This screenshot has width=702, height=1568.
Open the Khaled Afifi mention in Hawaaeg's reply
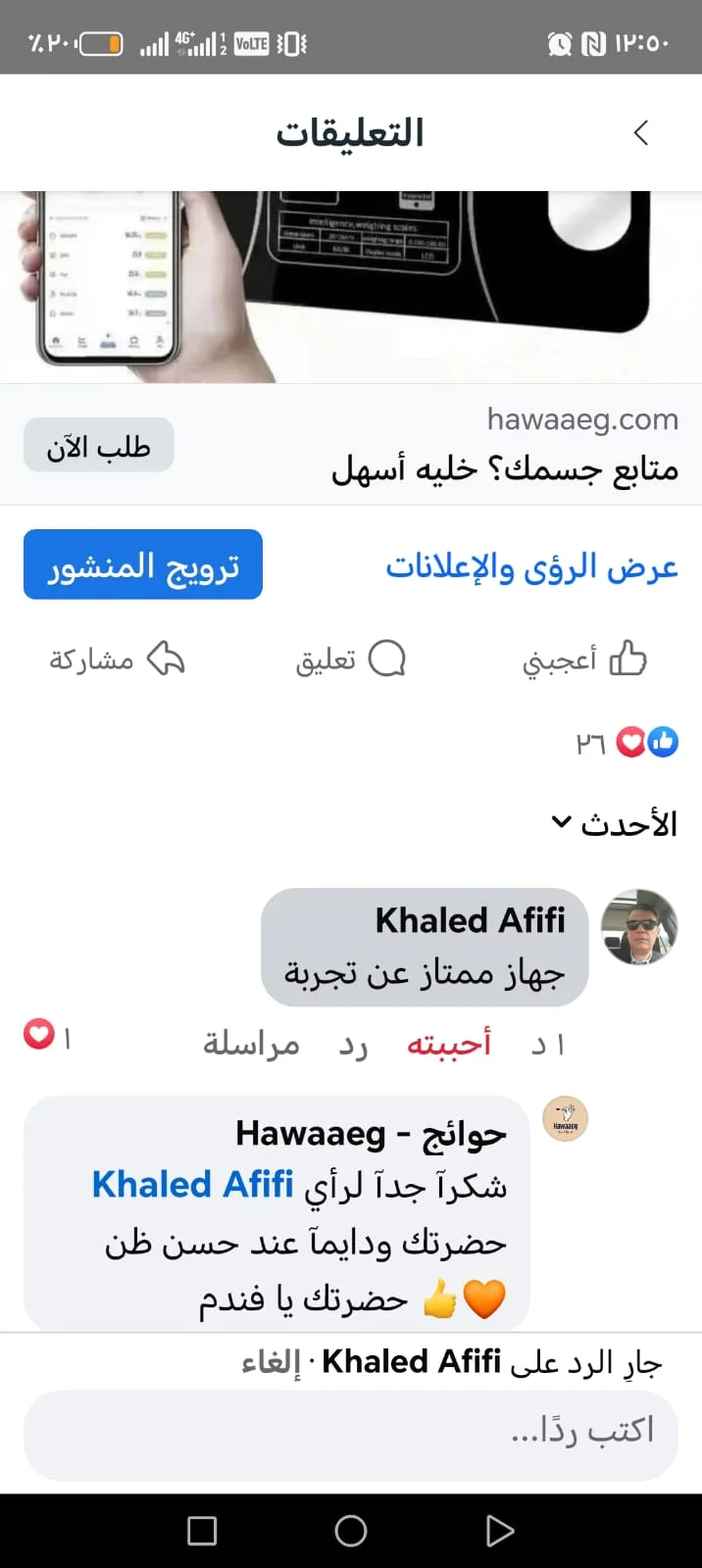tap(193, 1185)
